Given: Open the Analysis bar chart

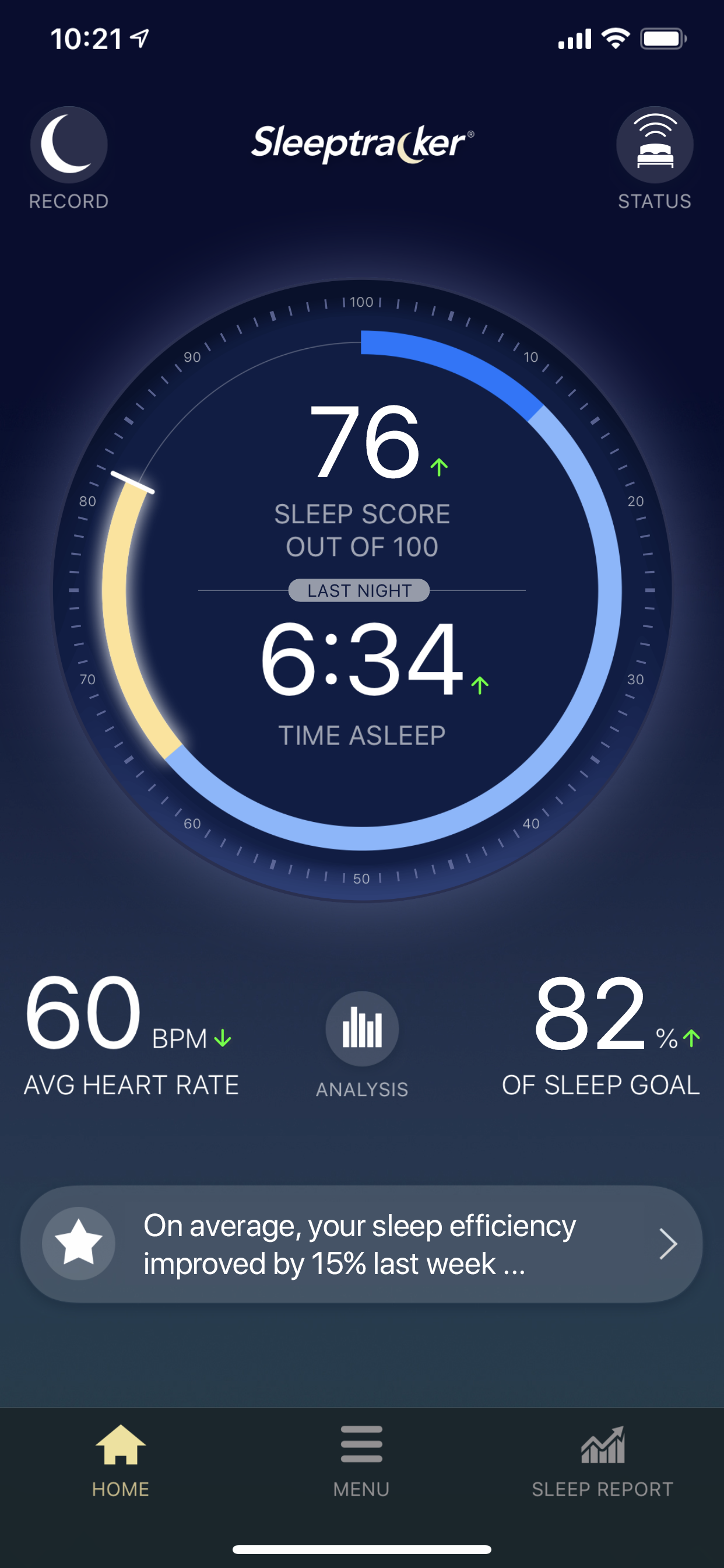Looking at the screenshot, I should tap(362, 1028).
